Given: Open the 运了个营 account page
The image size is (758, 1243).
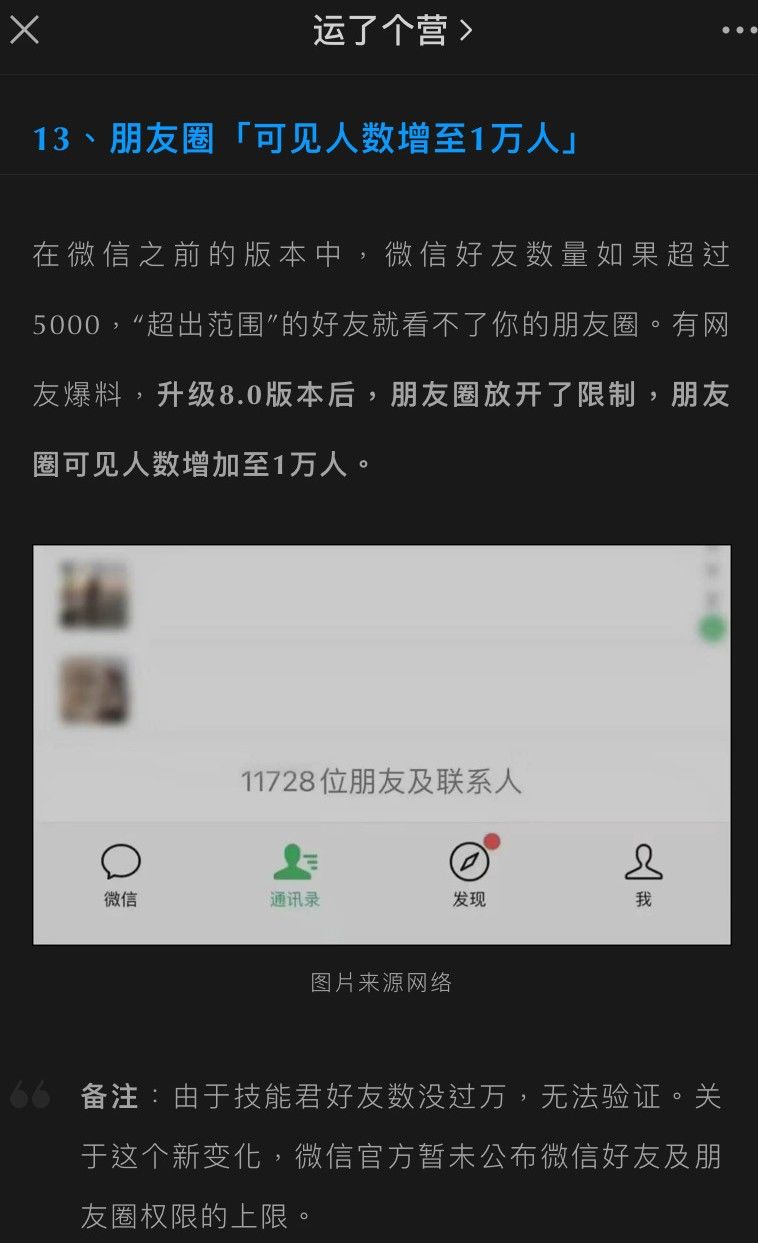Looking at the screenshot, I should point(391,31).
